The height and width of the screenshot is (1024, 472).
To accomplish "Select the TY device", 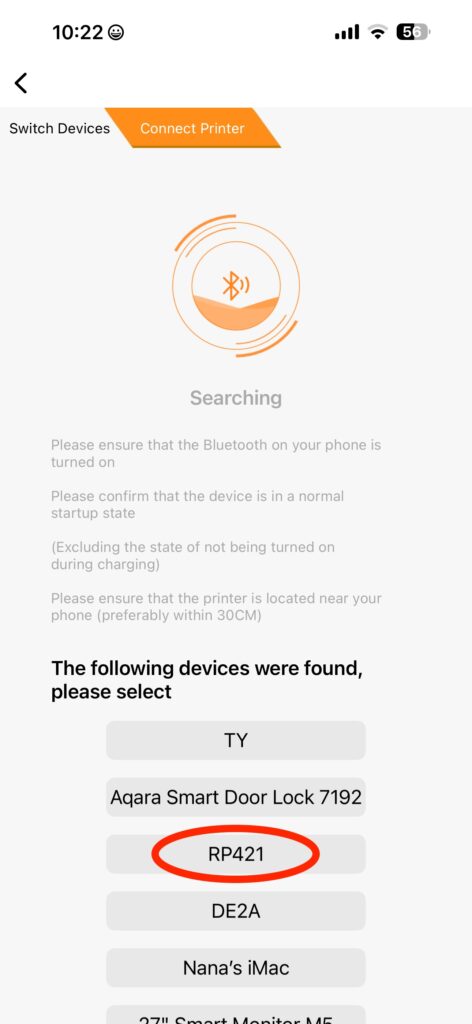I will [x=236, y=740].
